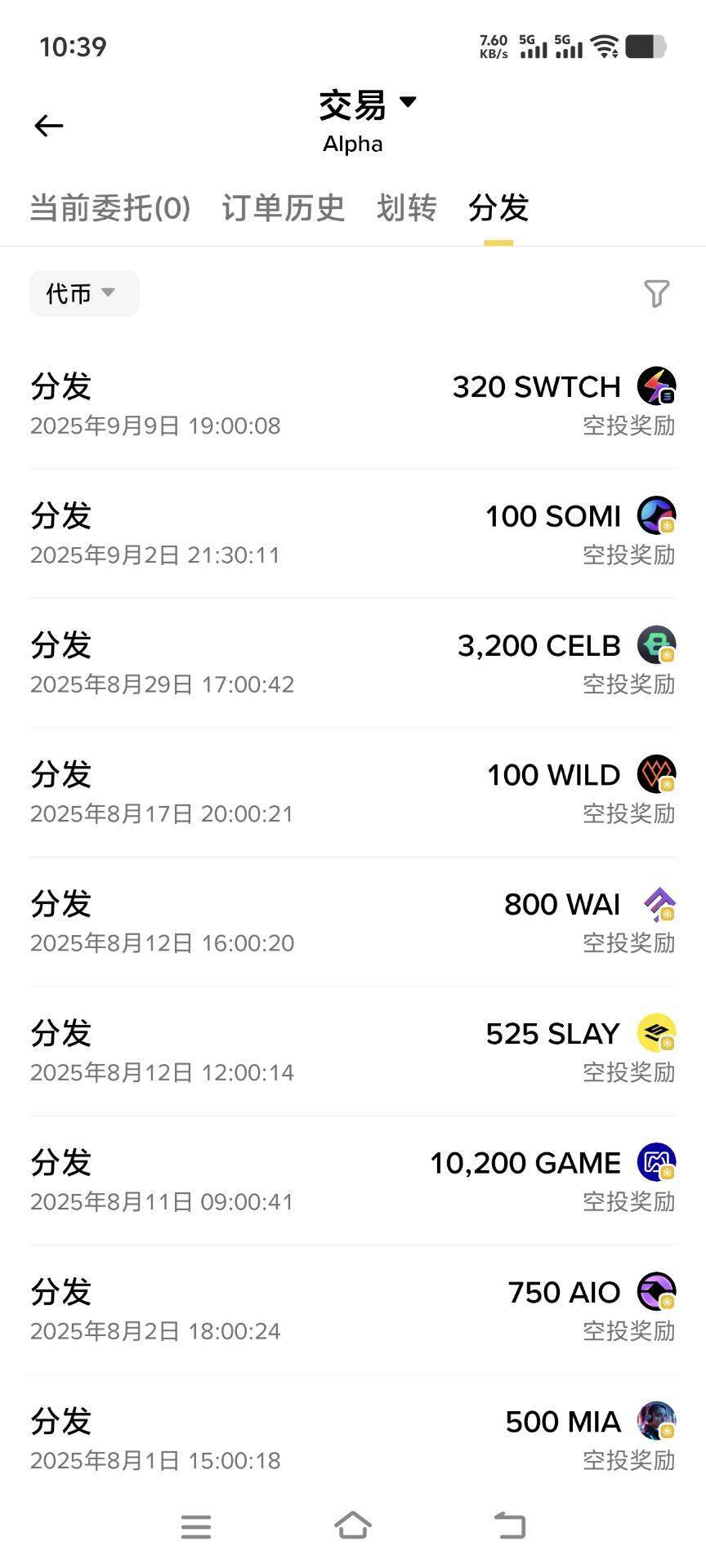This screenshot has height=1568, width=706.
Task: Open the 代币 filter dropdown
Action: (x=83, y=293)
